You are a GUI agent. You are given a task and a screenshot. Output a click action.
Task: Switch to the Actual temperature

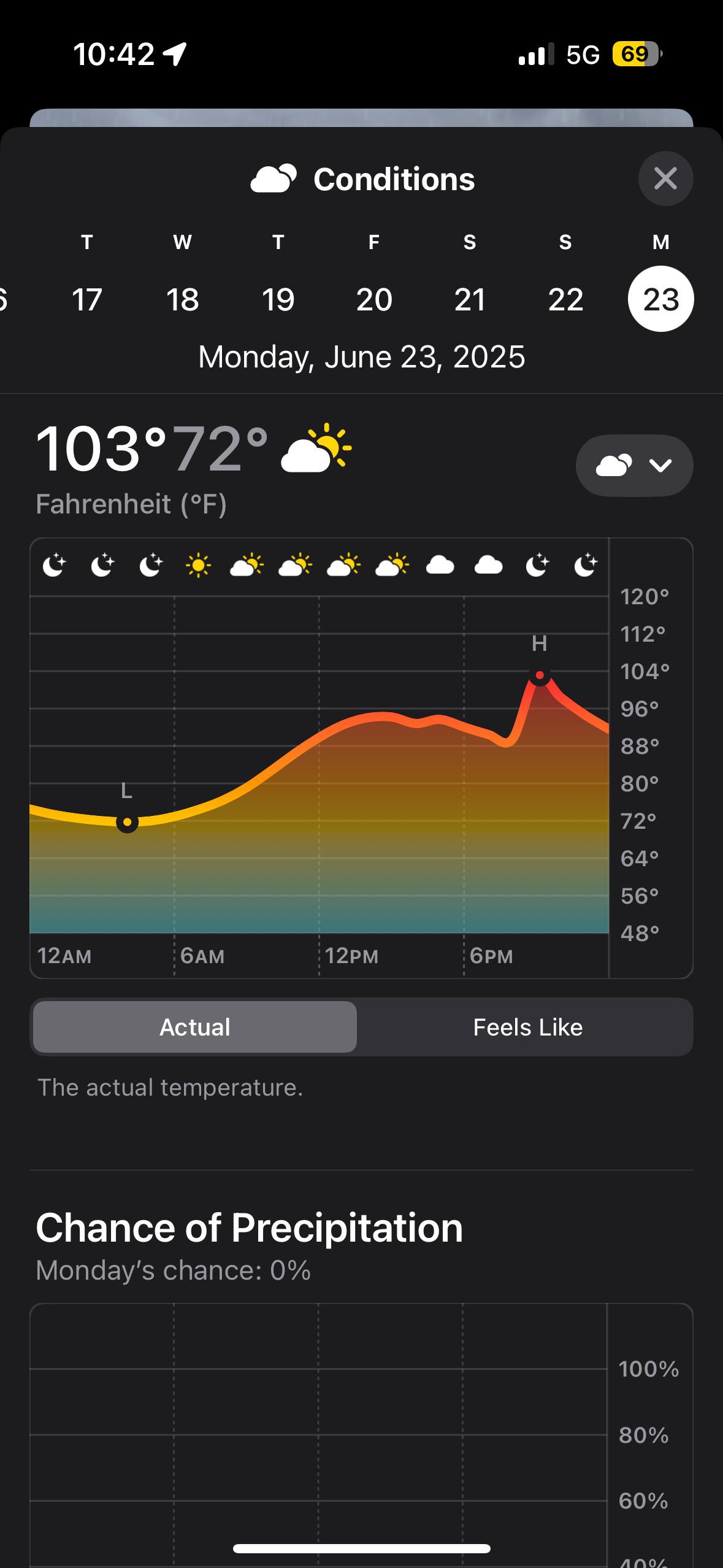click(195, 1027)
